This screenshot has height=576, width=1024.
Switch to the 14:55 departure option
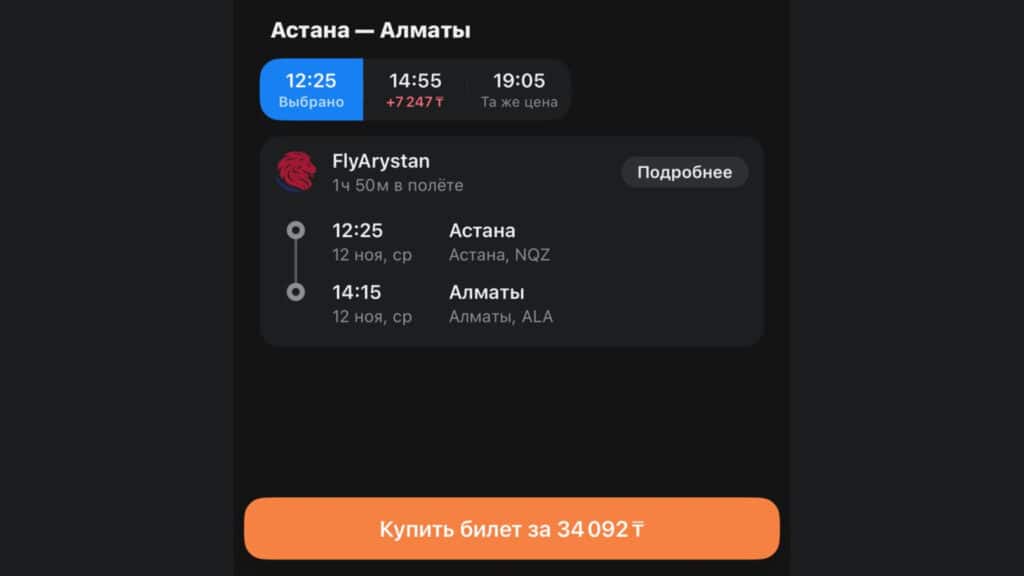coord(415,90)
